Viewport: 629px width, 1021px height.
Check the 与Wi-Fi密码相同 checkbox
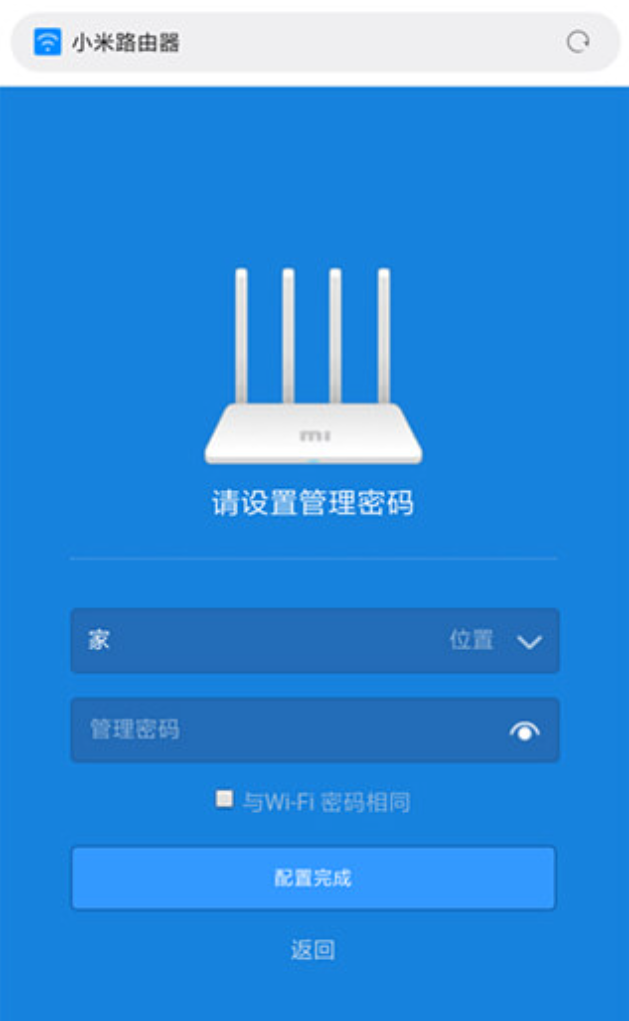(224, 799)
